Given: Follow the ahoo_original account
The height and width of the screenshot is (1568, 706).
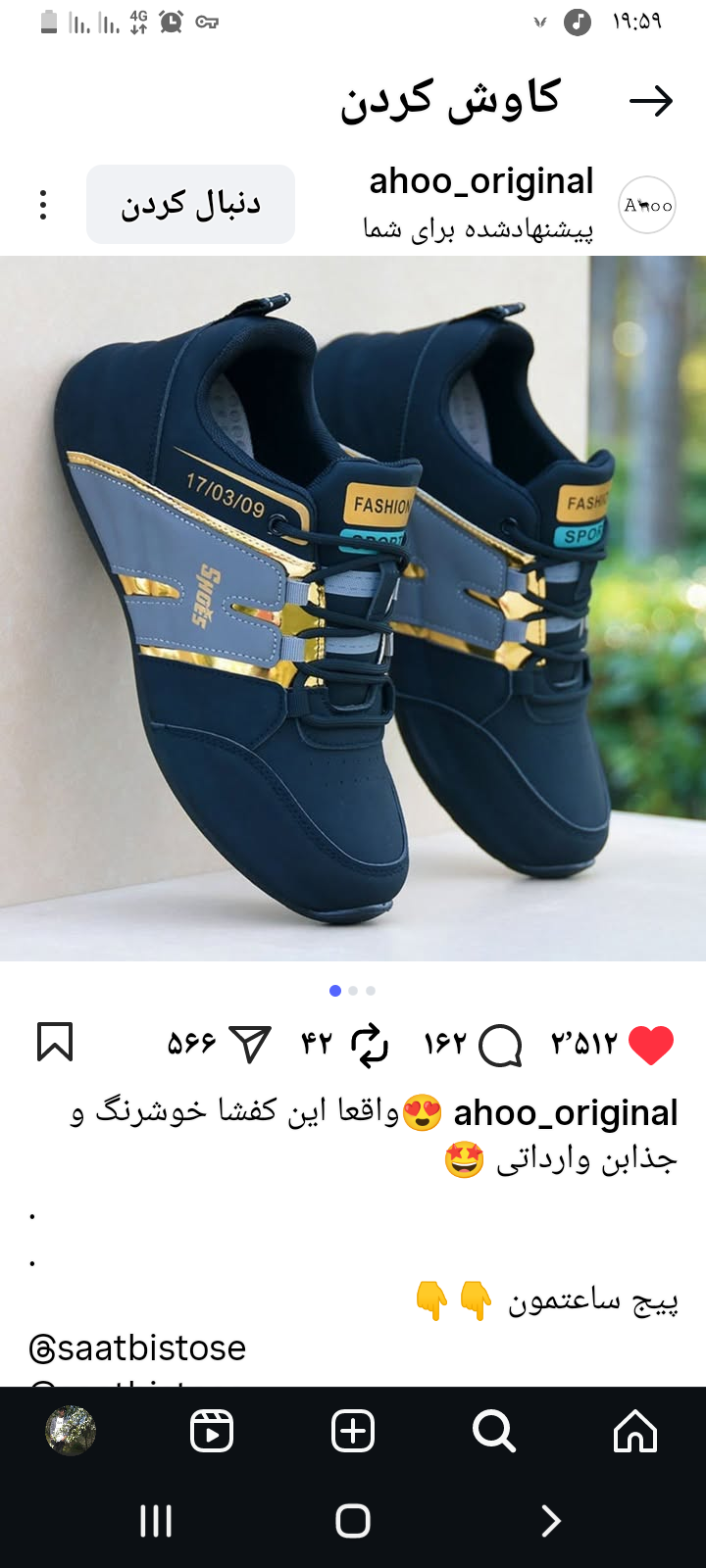Looking at the screenshot, I should pyautogui.click(x=190, y=204).
